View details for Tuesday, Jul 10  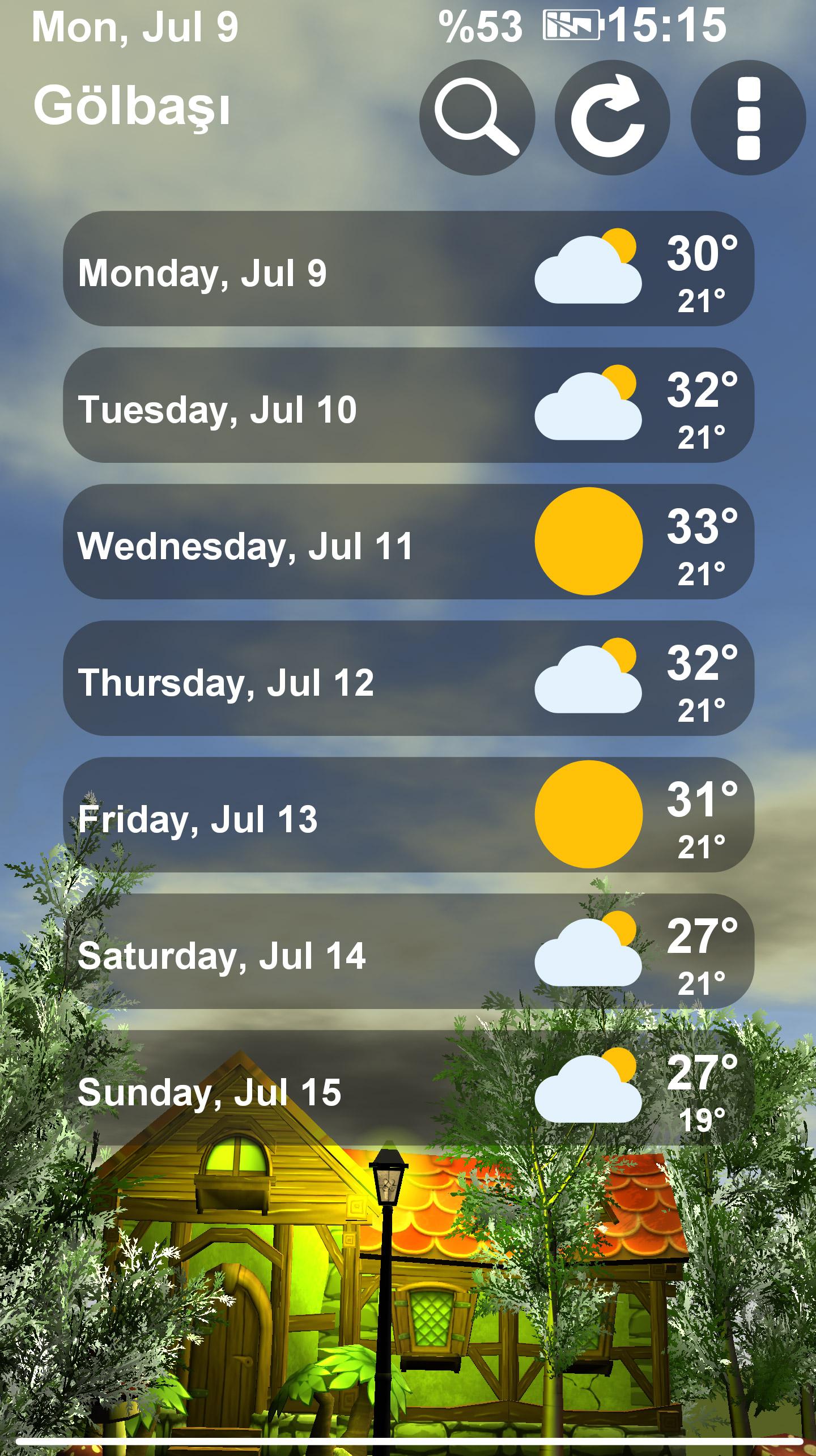coord(408,406)
